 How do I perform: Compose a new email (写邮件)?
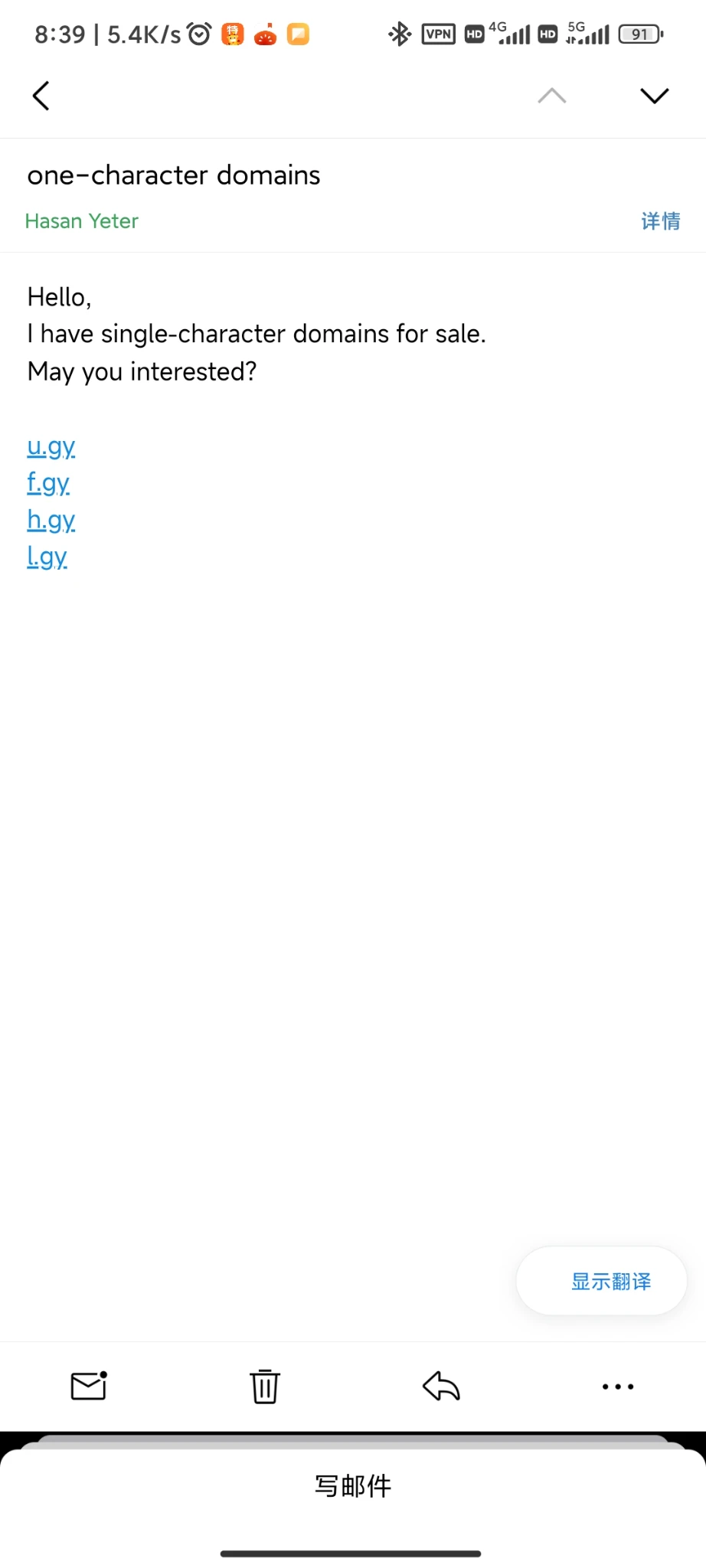(x=353, y=1486)
